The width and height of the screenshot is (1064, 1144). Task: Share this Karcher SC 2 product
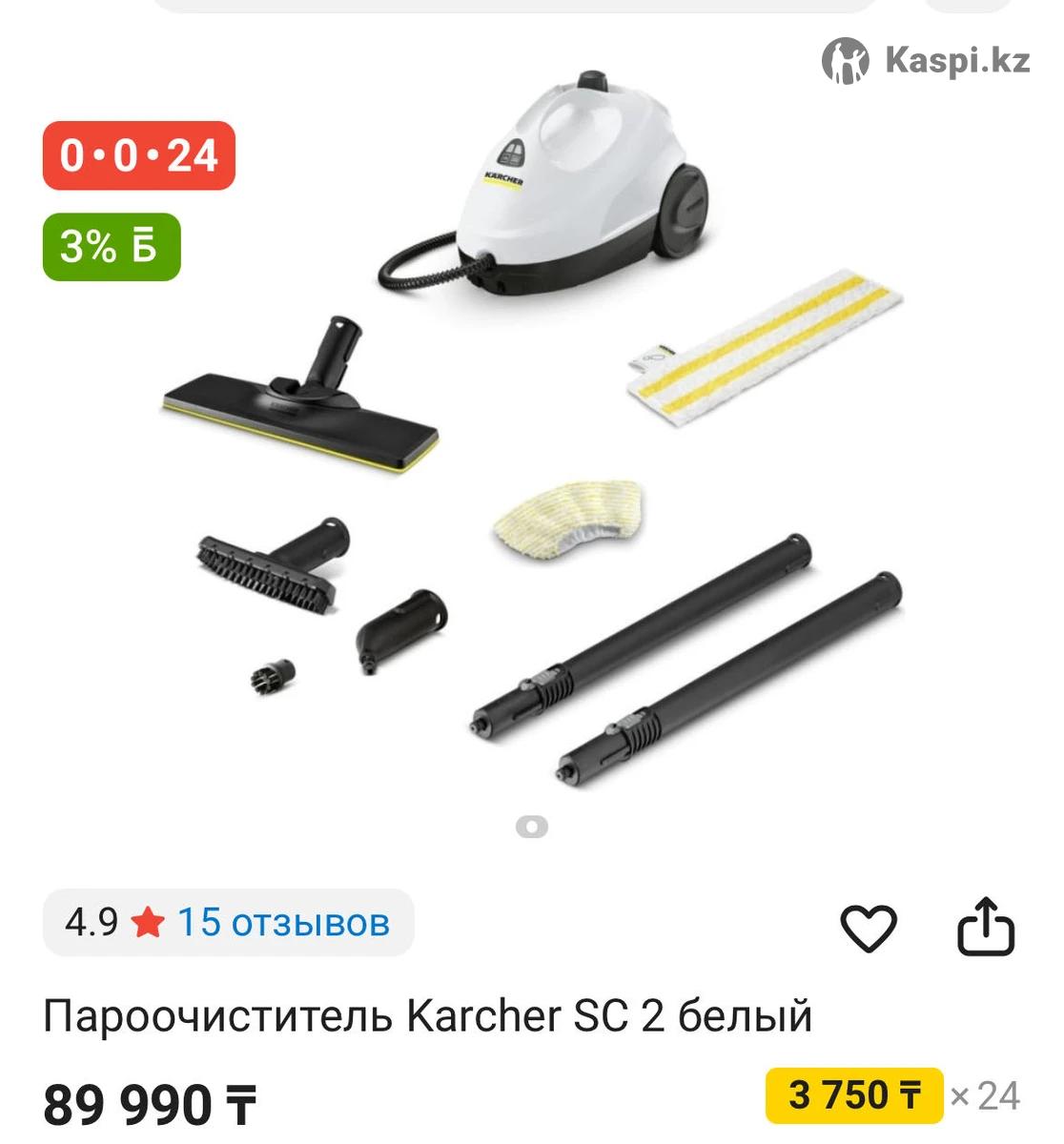coord(986,927)
